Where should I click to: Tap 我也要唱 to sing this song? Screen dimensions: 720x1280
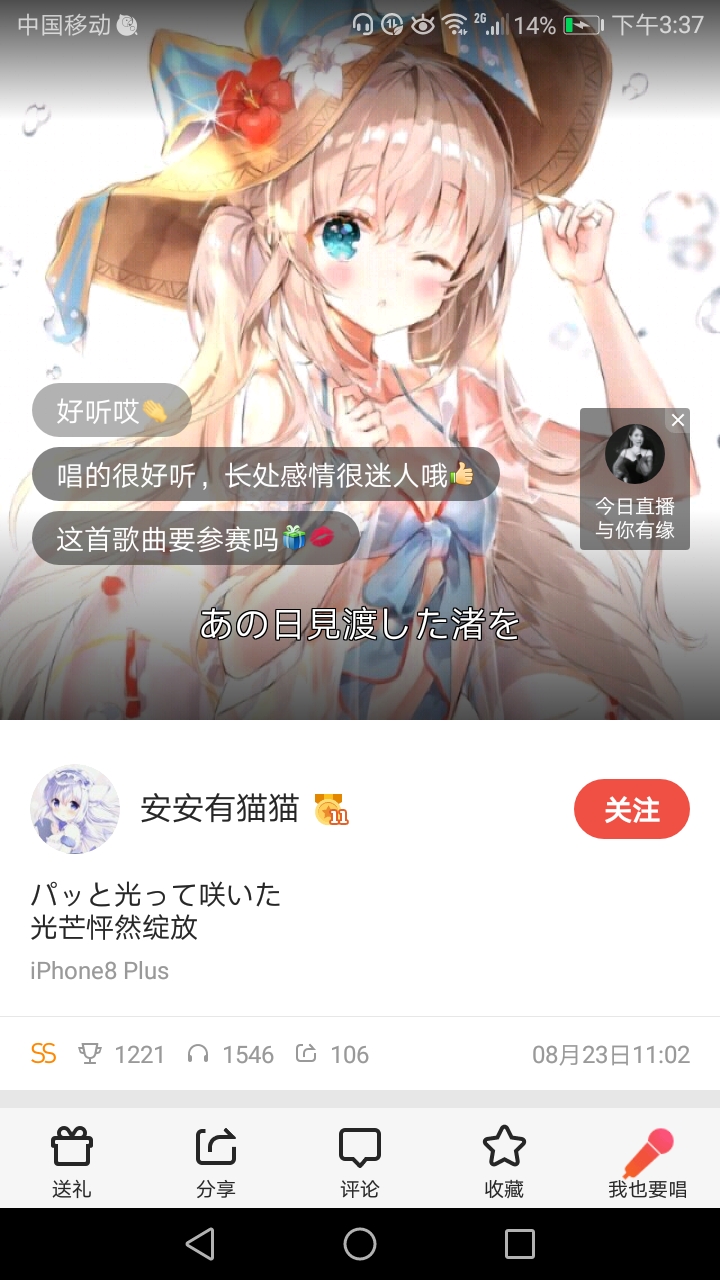point(647,1162)
